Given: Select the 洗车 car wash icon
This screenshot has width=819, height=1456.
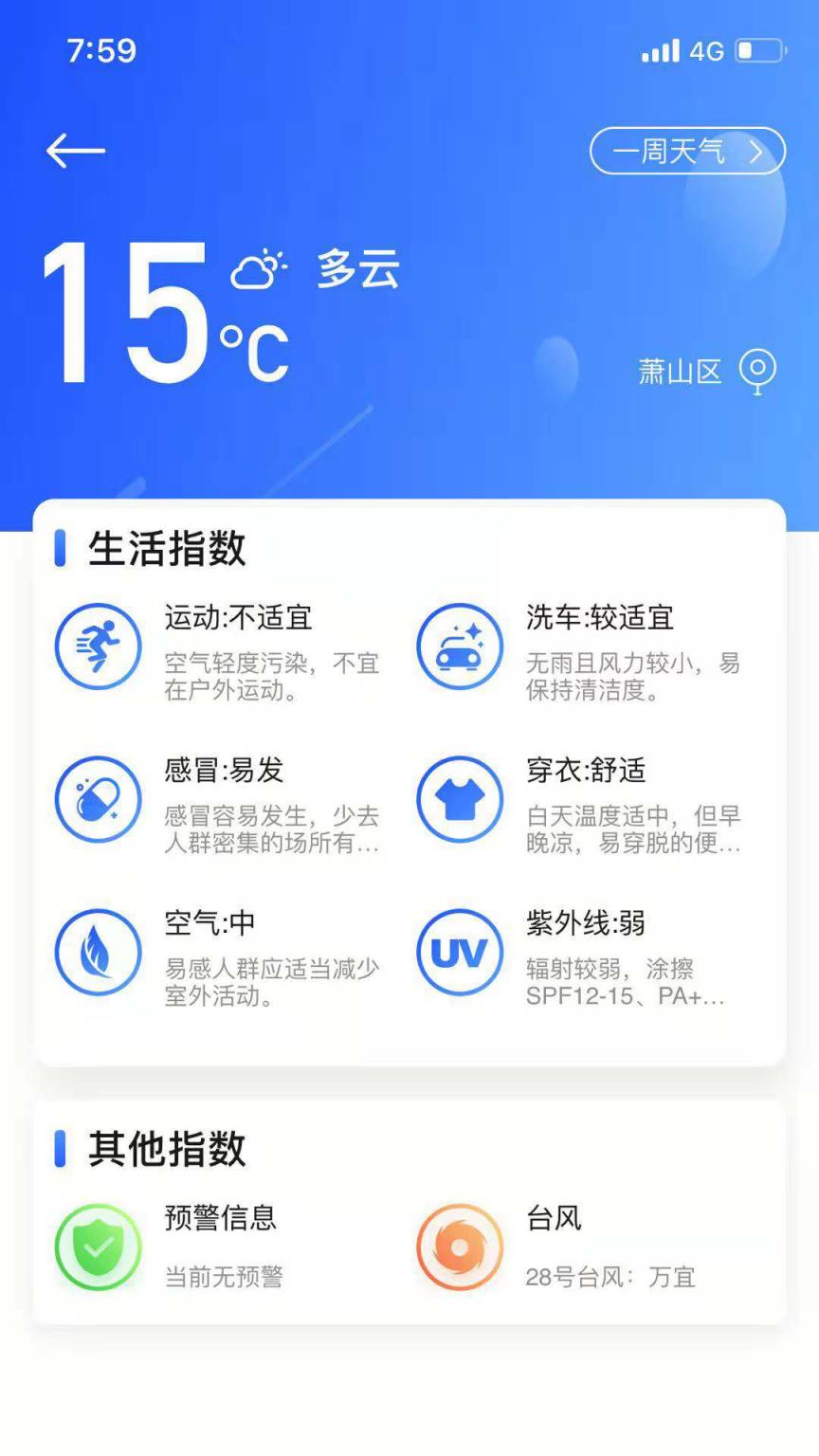Looking at the screenshot, I should (x=460, y=645).
